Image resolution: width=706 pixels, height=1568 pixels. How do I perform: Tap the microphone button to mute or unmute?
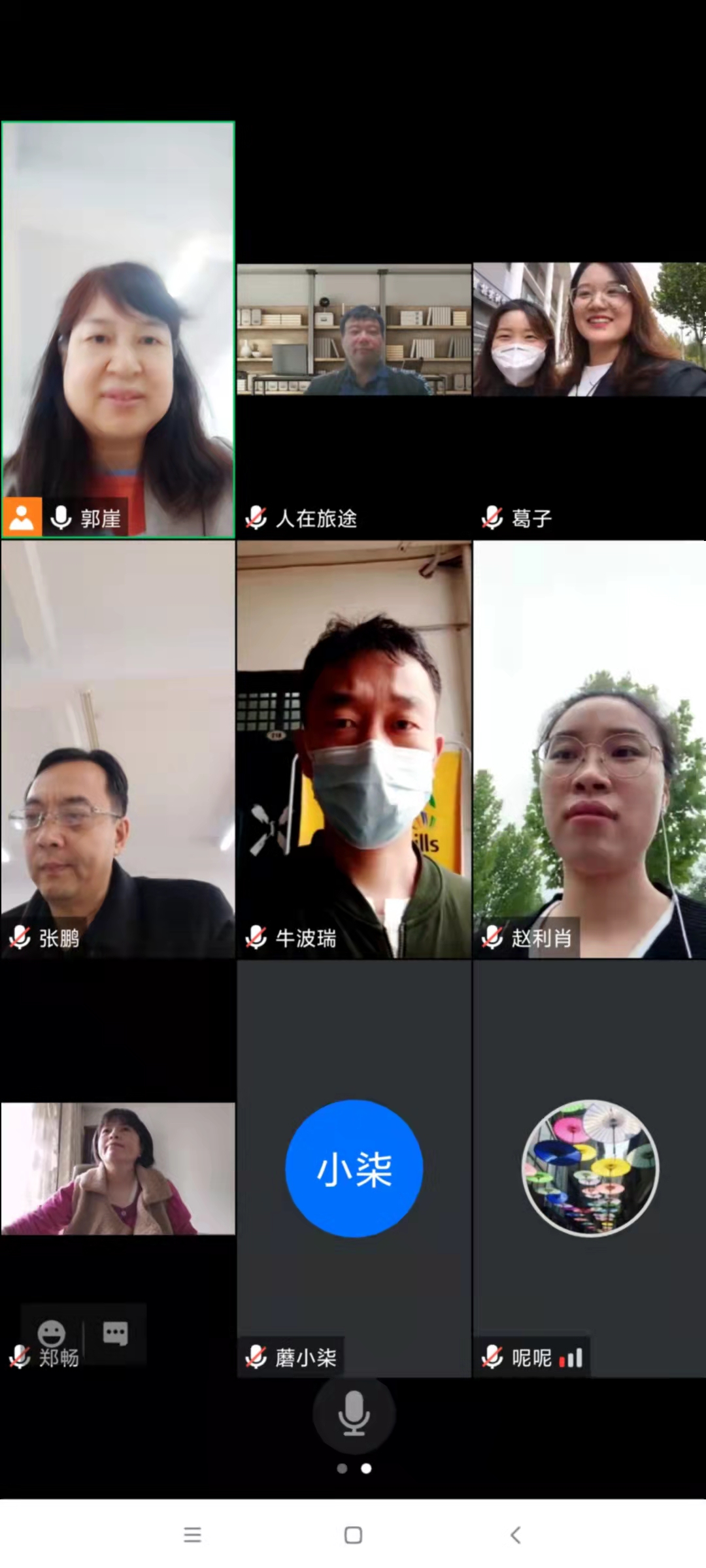(354, 1413)
